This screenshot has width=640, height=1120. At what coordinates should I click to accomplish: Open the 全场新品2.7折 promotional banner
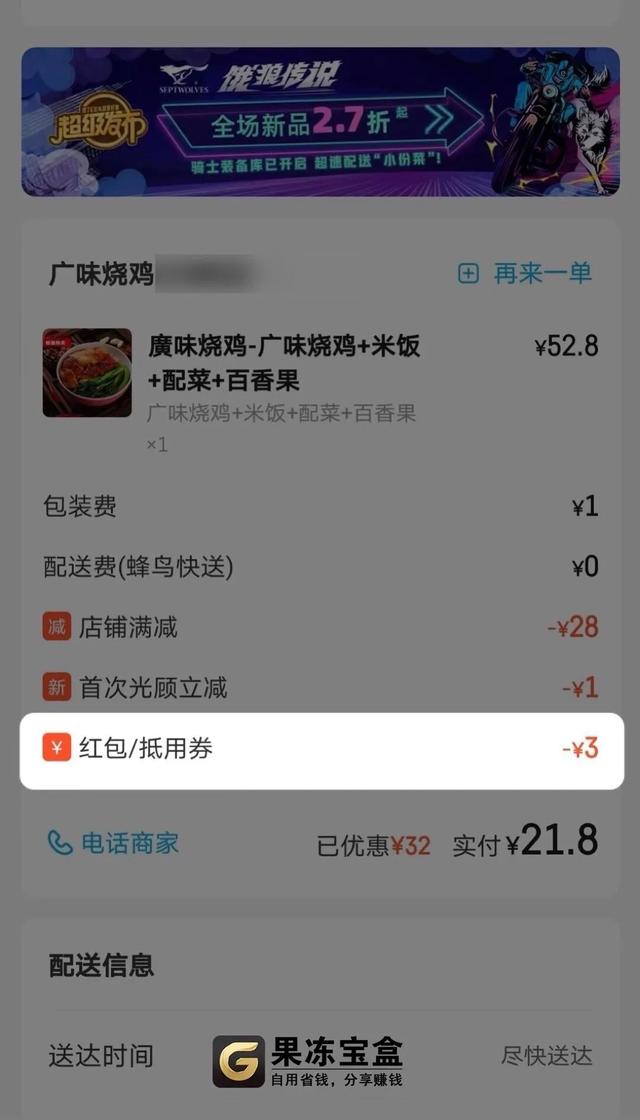point(320,122)
